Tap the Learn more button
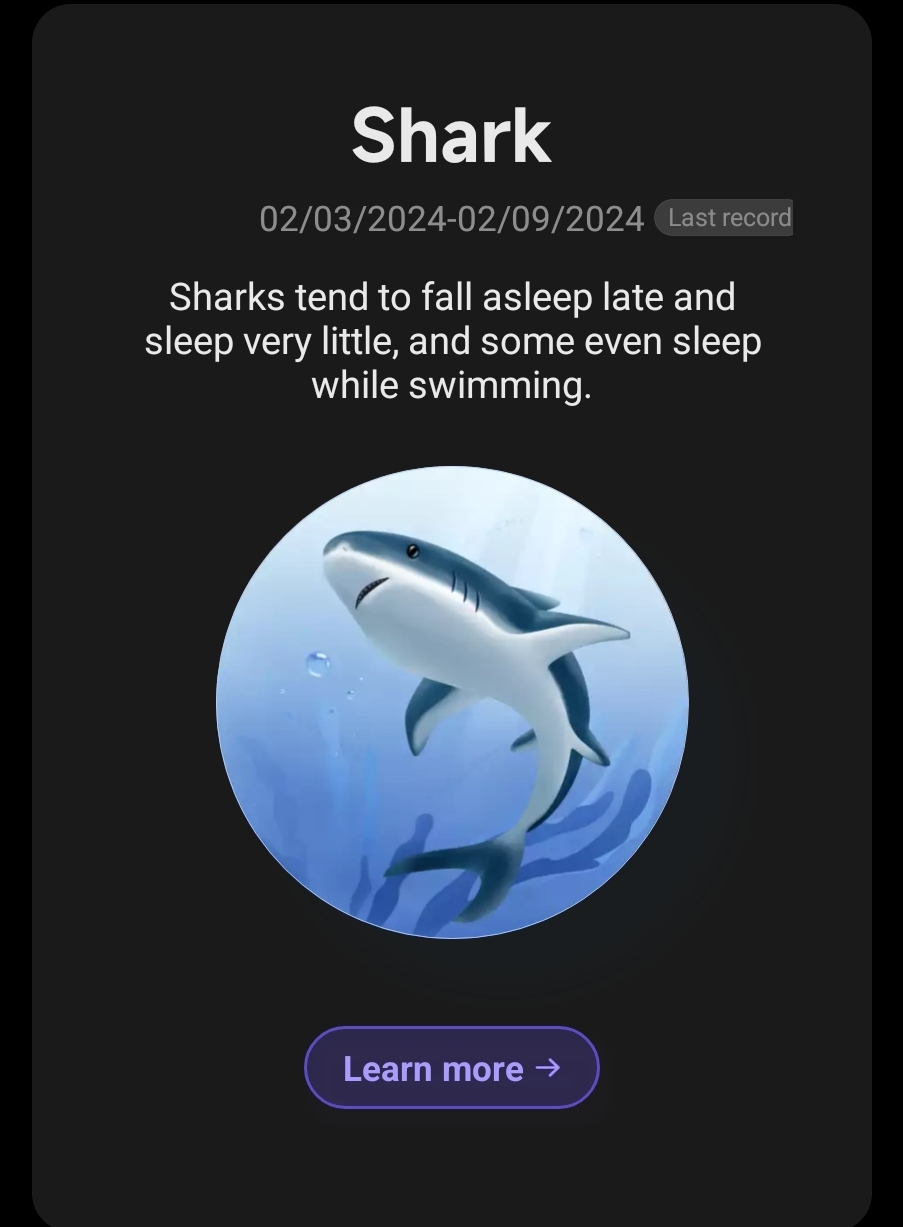Screen dimensions: 903x1227 click(451, 1068)
